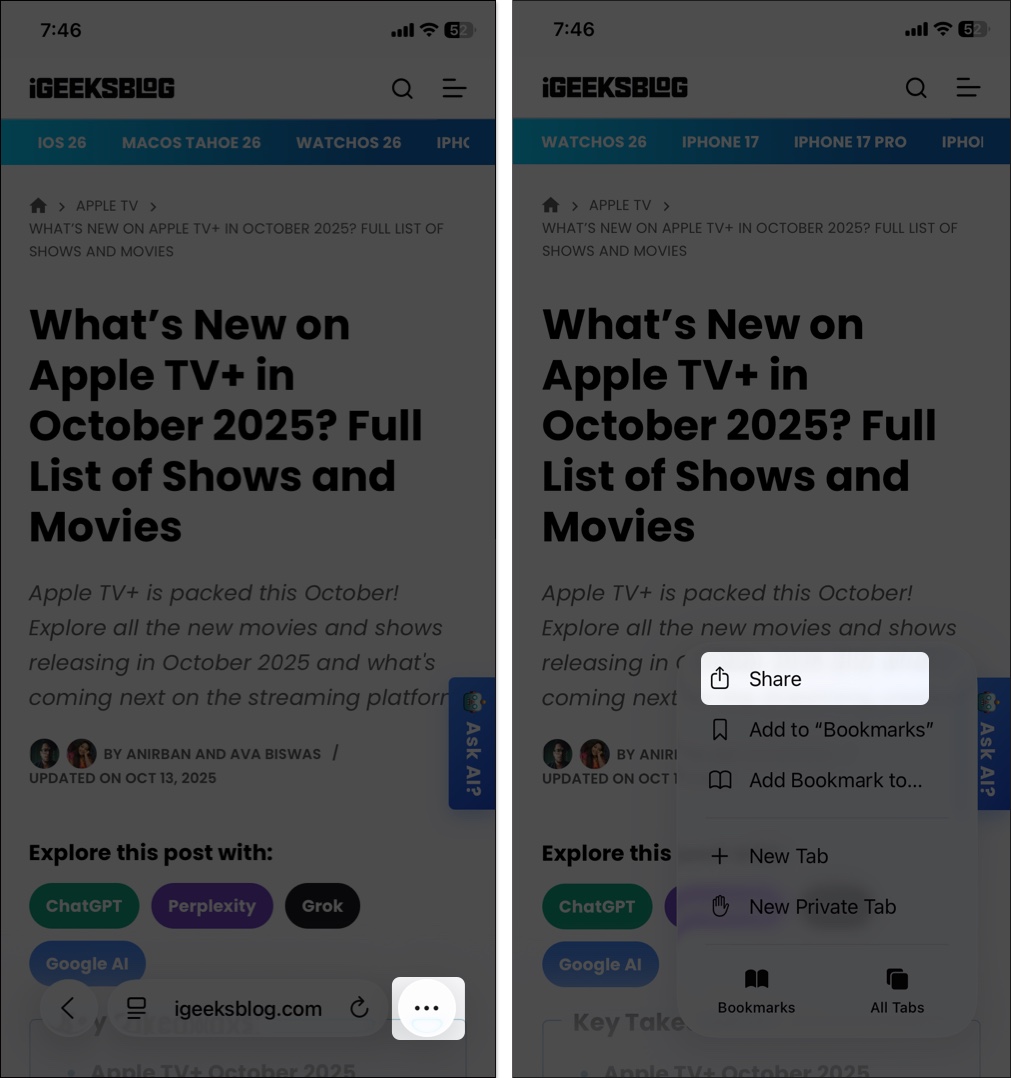Select Share from the context menu
This screenshot has width=1011, height=1078.
[x=775, y=678]
